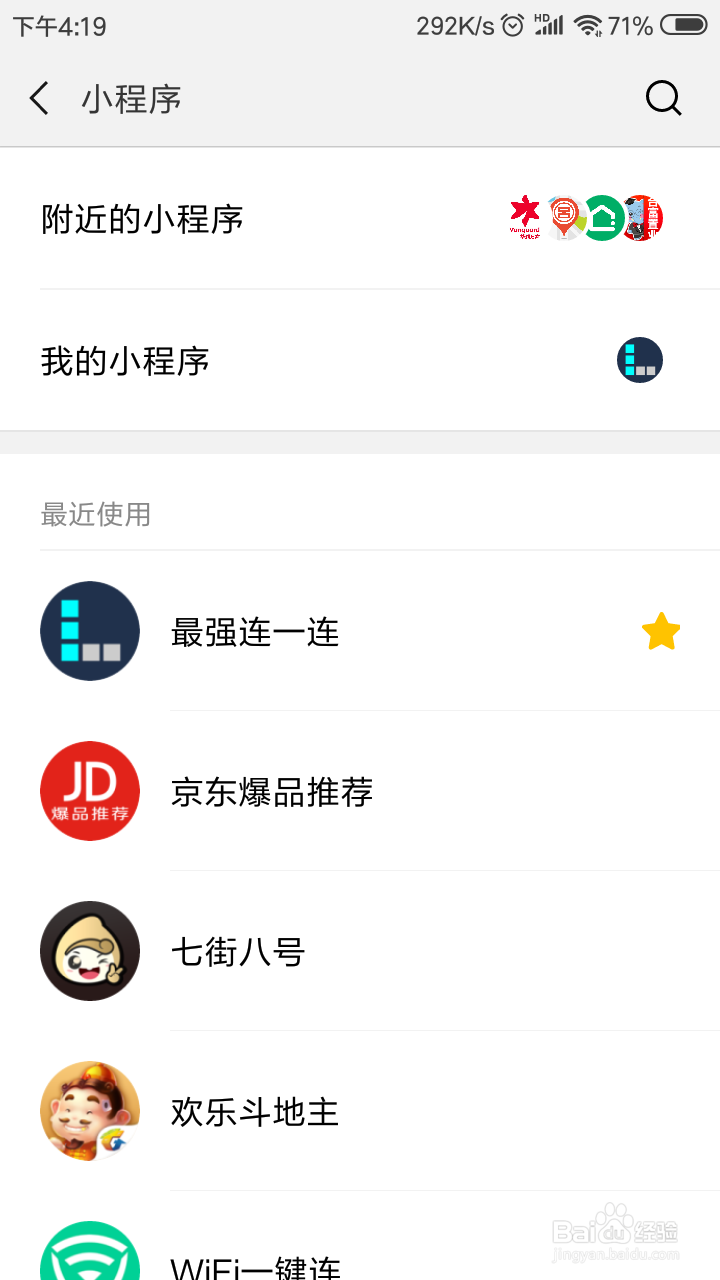This screenshot has width=720, height=1280.
Task: Open WiFi一键连 mini program
Action: tap(360, 1237)
